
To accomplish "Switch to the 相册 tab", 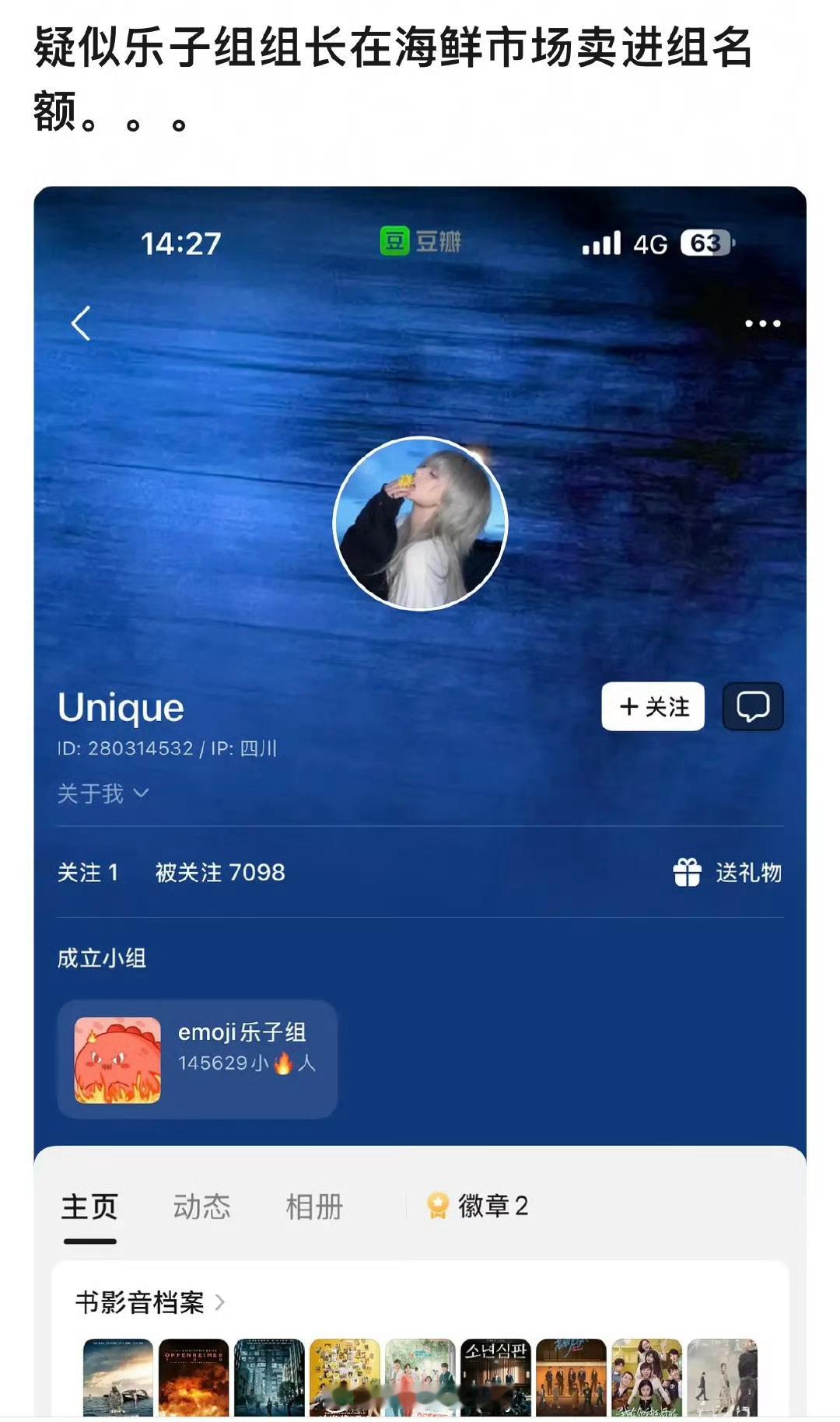I will [316, 1207].
